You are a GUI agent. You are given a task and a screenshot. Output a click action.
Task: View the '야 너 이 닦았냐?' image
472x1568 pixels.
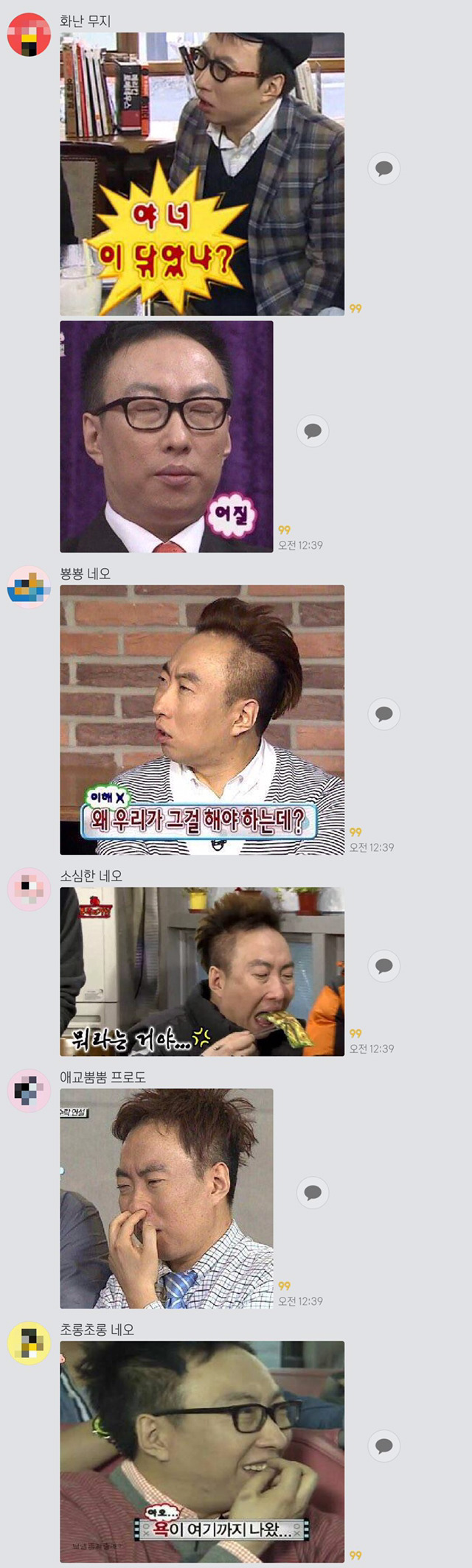(x=202, y=174)
